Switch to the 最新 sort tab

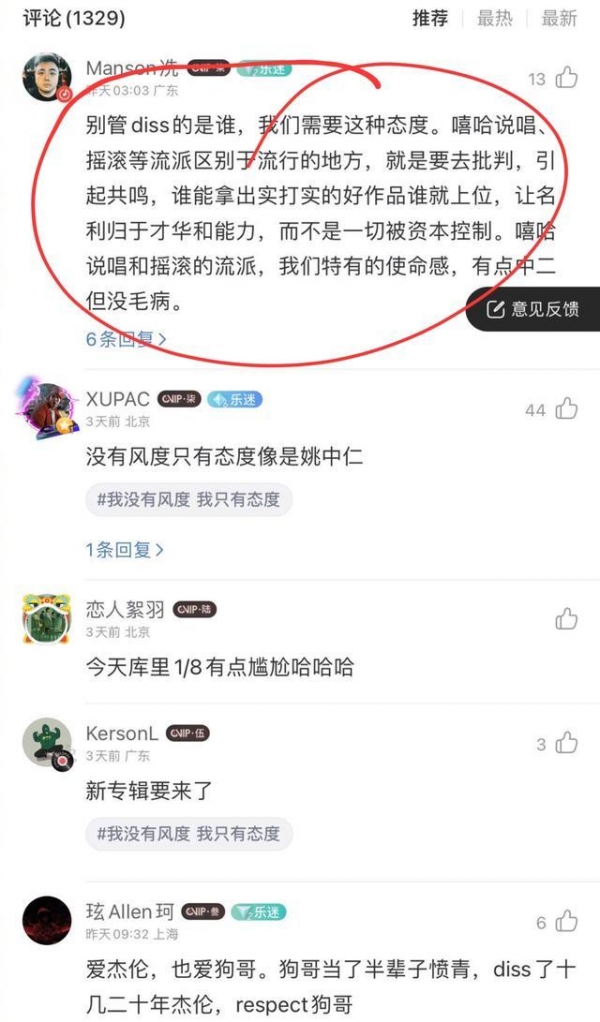point(559,18)
